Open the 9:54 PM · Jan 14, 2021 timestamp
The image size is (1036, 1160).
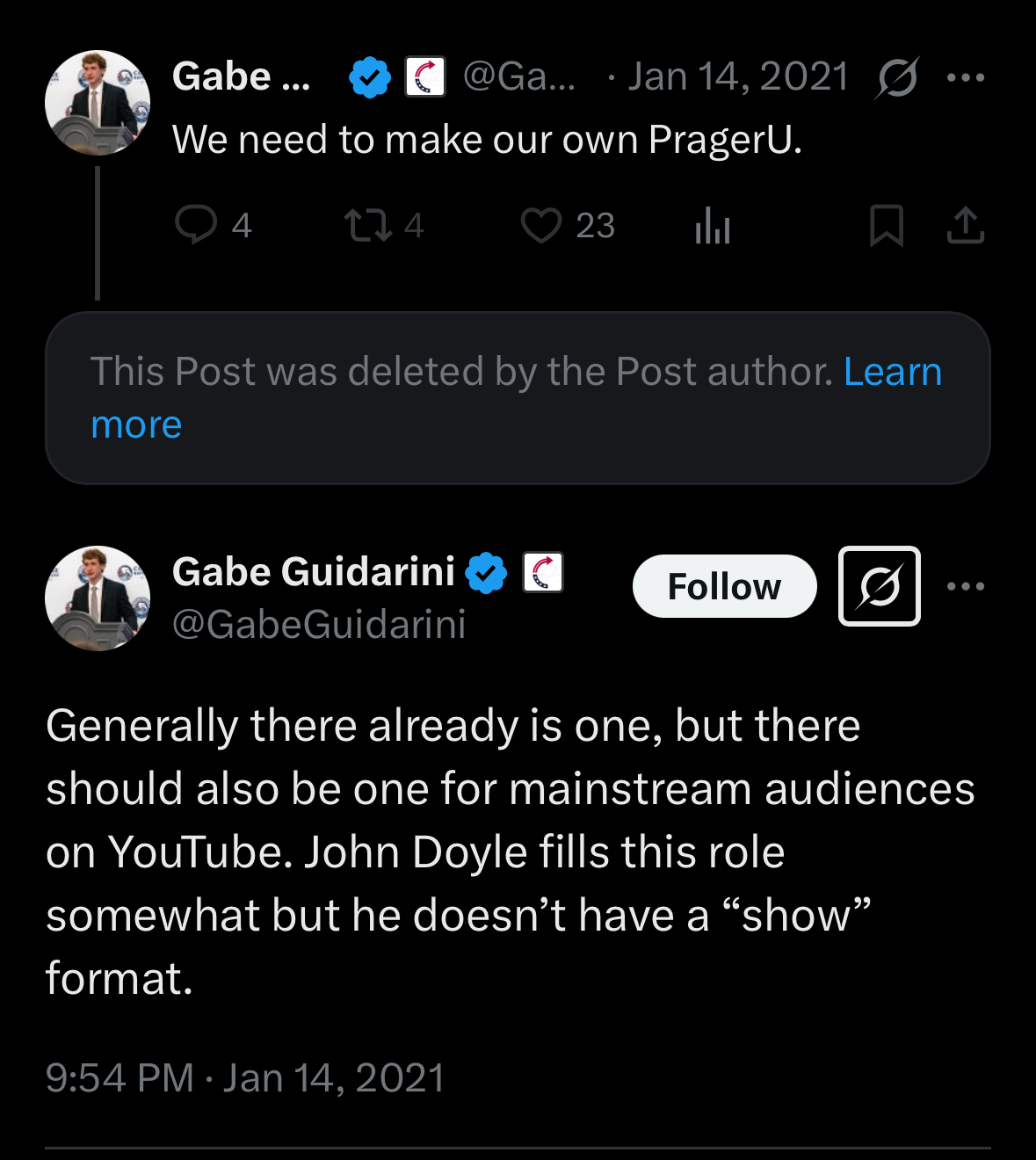[245, 1077]
